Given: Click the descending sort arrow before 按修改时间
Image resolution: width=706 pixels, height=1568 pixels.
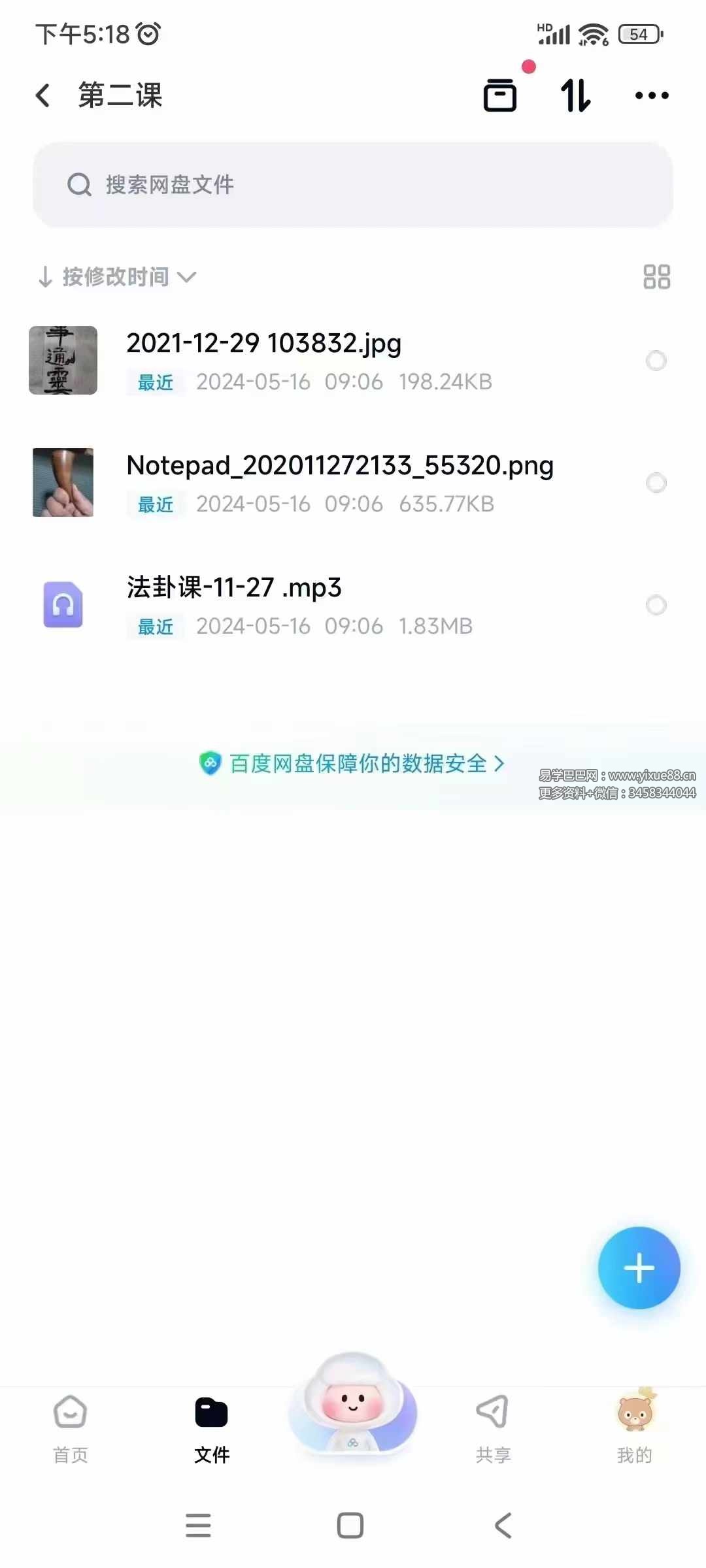Looking at the screenshot, I should pos(44,276).
